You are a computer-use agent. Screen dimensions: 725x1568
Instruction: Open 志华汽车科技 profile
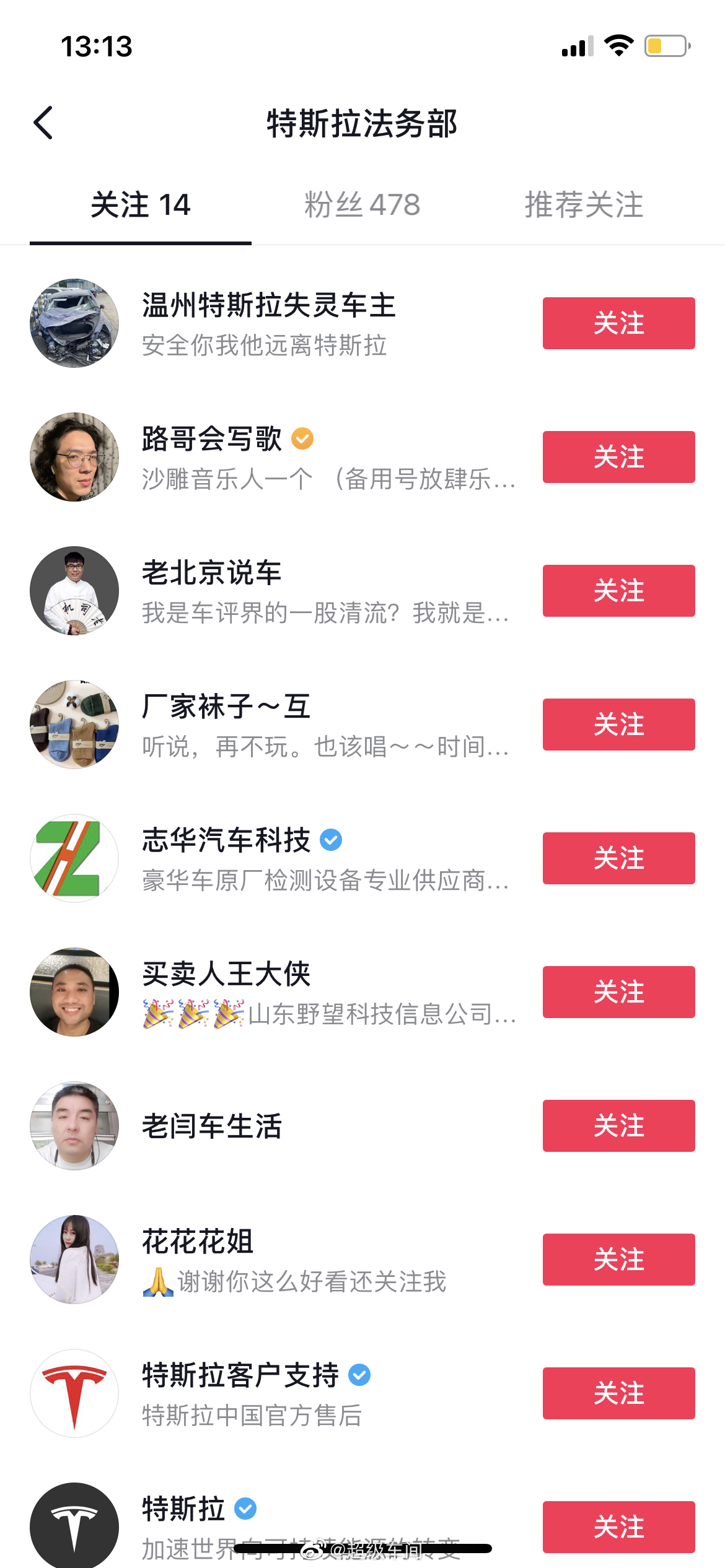coord(226,841)
